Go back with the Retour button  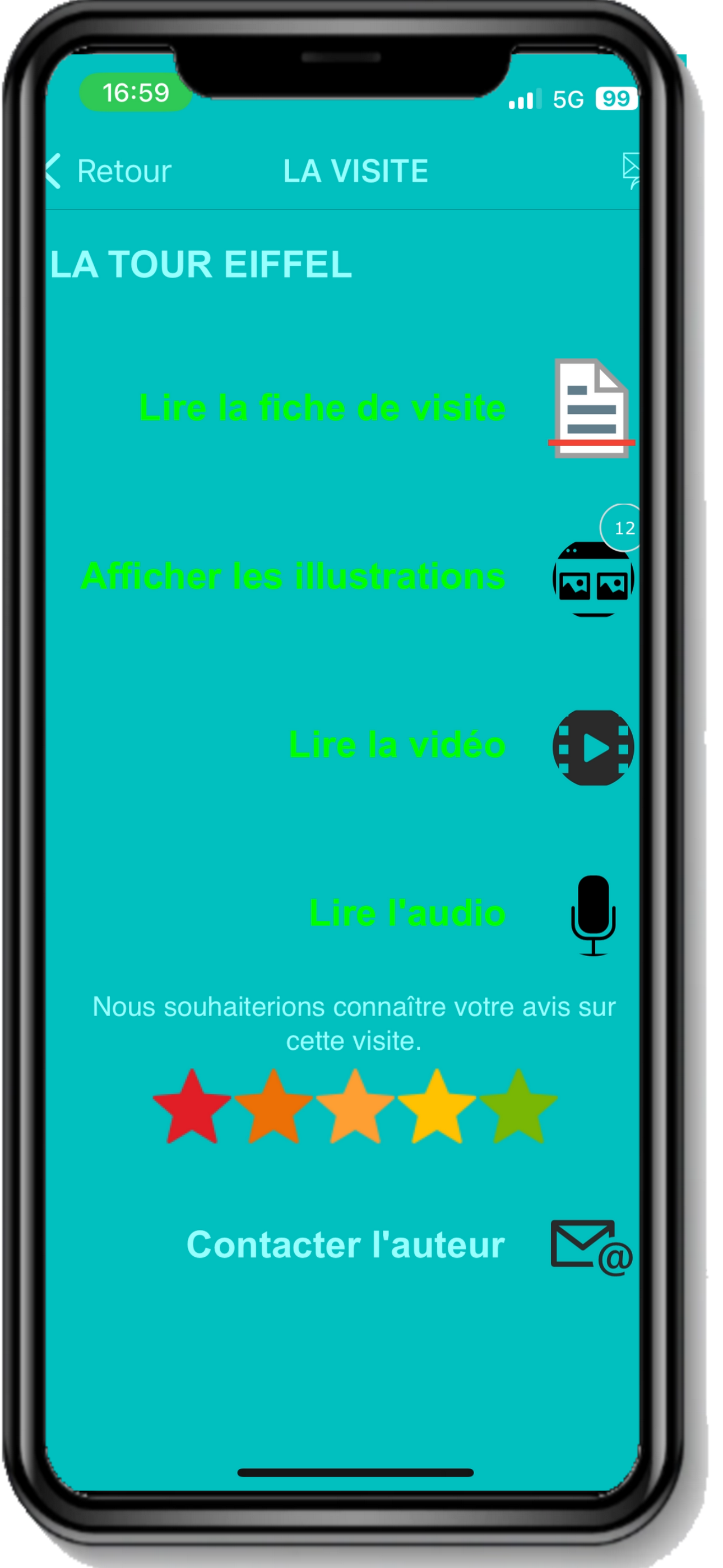[x=109, y=171]
